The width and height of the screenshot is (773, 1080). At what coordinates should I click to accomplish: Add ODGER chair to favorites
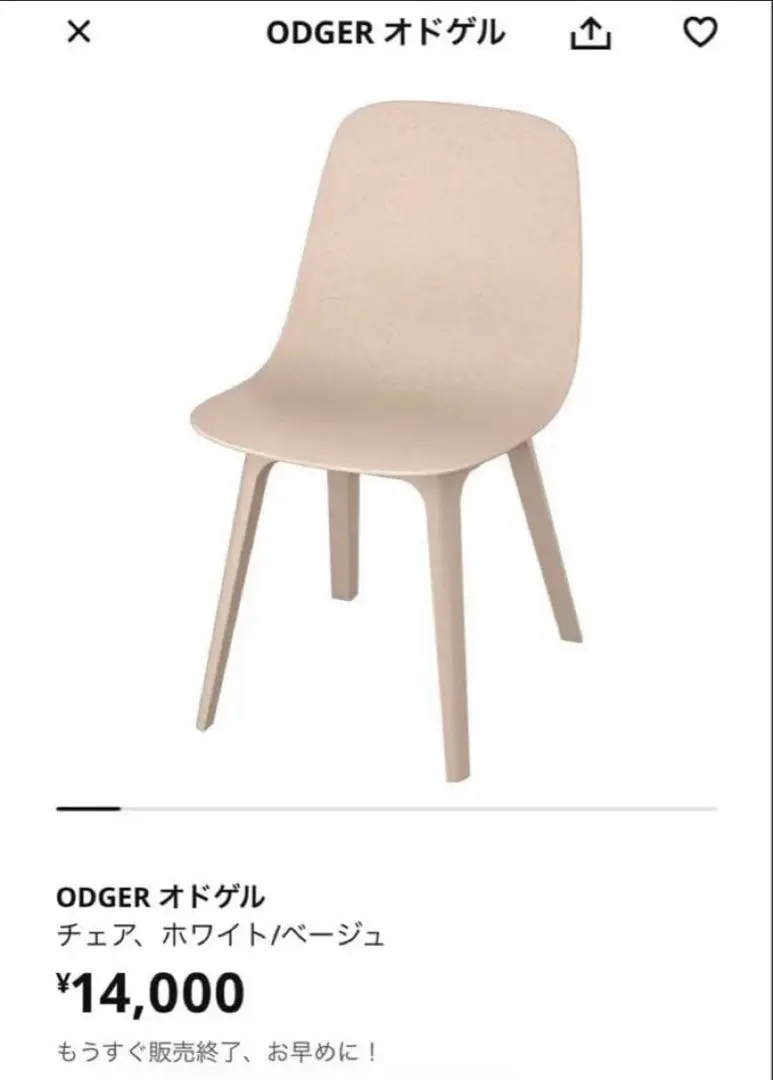[x=699, y=33]
